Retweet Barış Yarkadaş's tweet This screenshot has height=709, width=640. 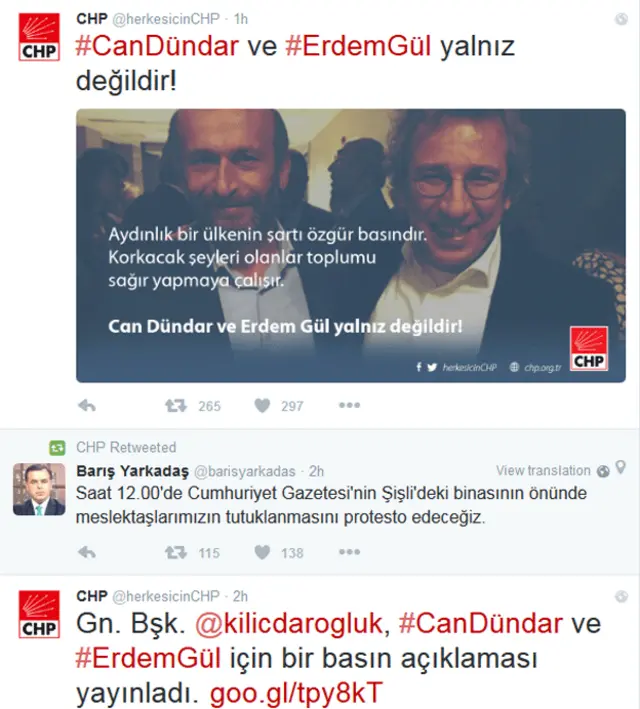(176, 552)
